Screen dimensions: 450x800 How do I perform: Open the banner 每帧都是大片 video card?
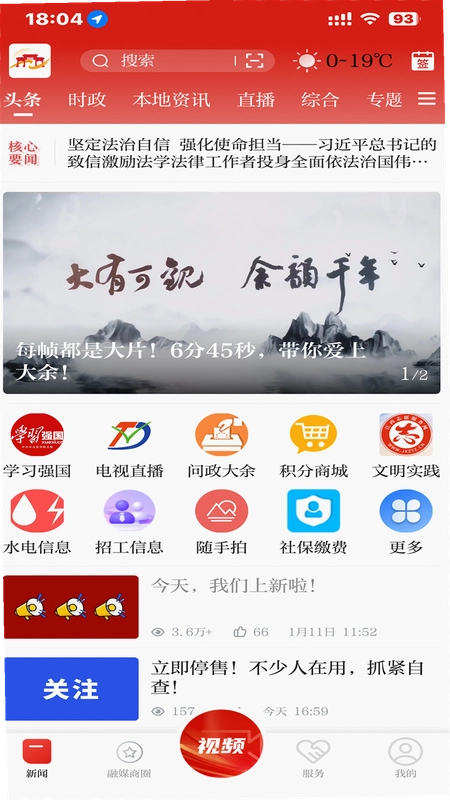[x=221, y=292]
